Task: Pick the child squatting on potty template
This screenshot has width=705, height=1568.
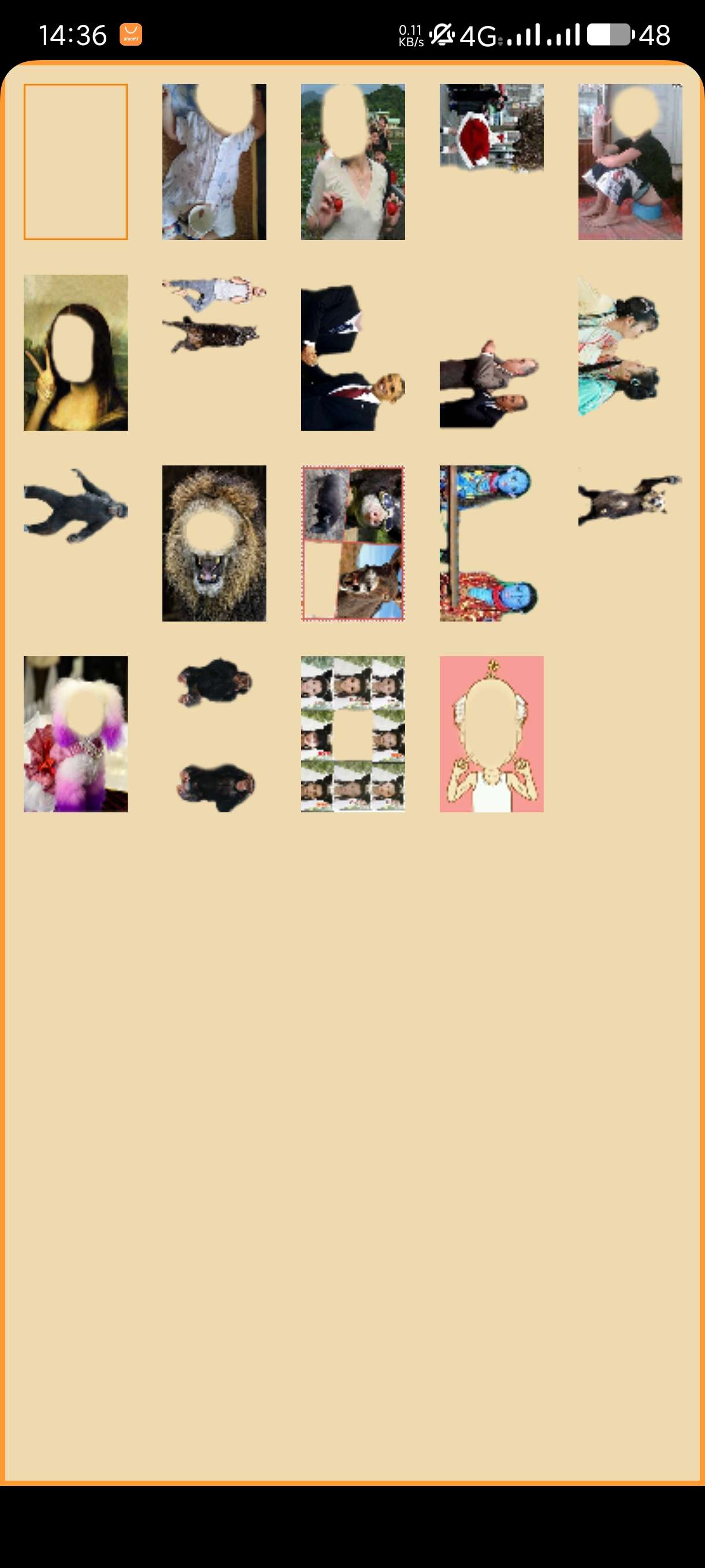Action: (x=630, y=161)
